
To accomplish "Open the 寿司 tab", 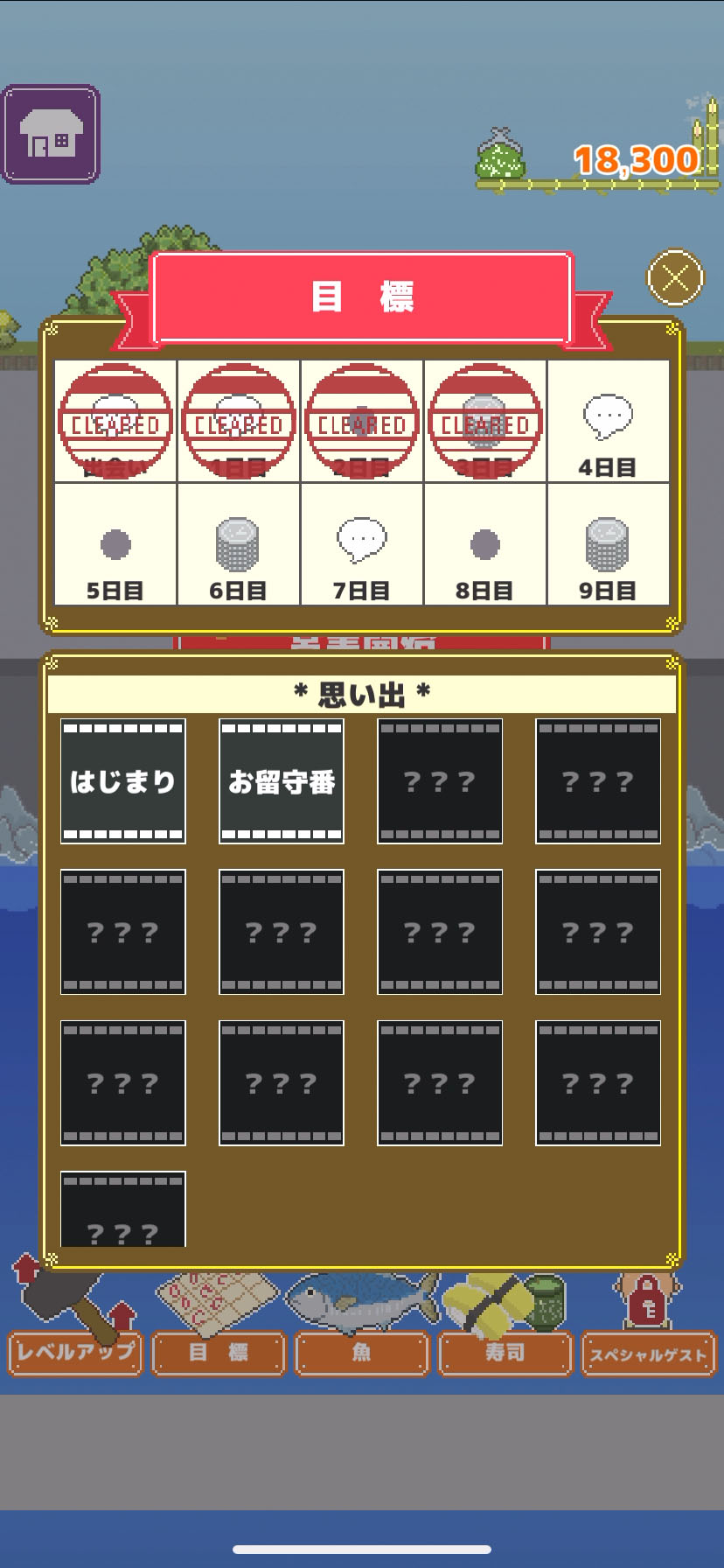I will point(505,1353).
